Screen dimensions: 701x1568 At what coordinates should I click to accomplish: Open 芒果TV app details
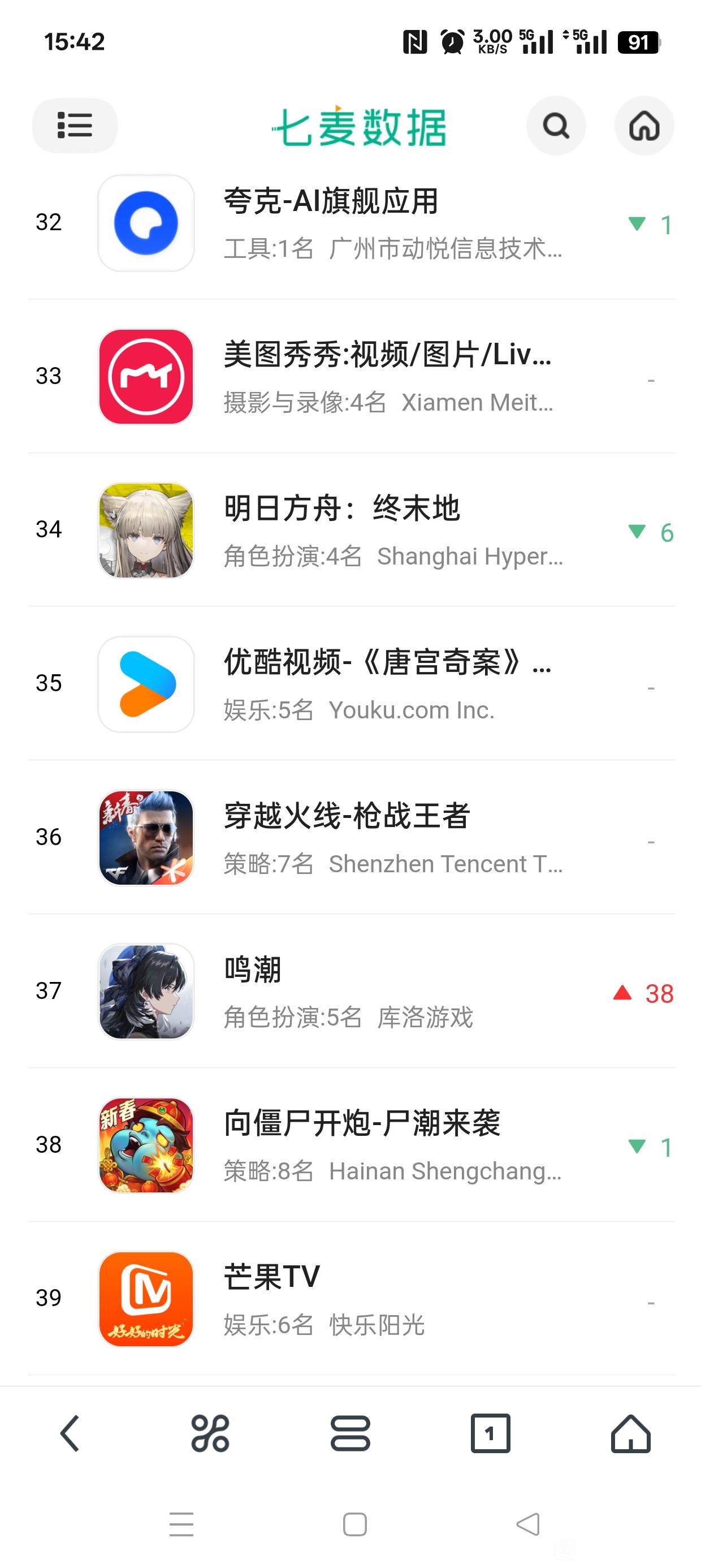coord(351,1298)
